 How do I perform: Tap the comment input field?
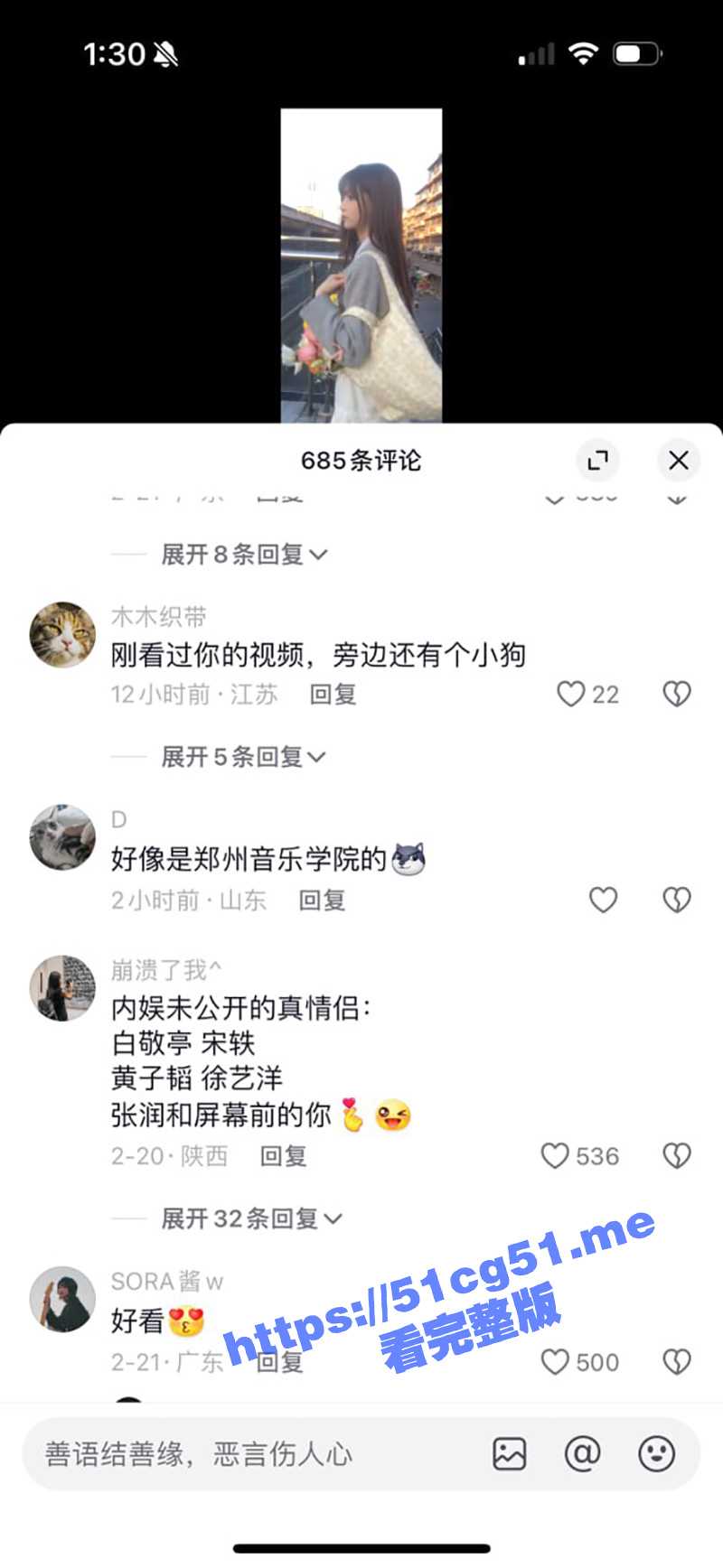[x=253, y=1454]
